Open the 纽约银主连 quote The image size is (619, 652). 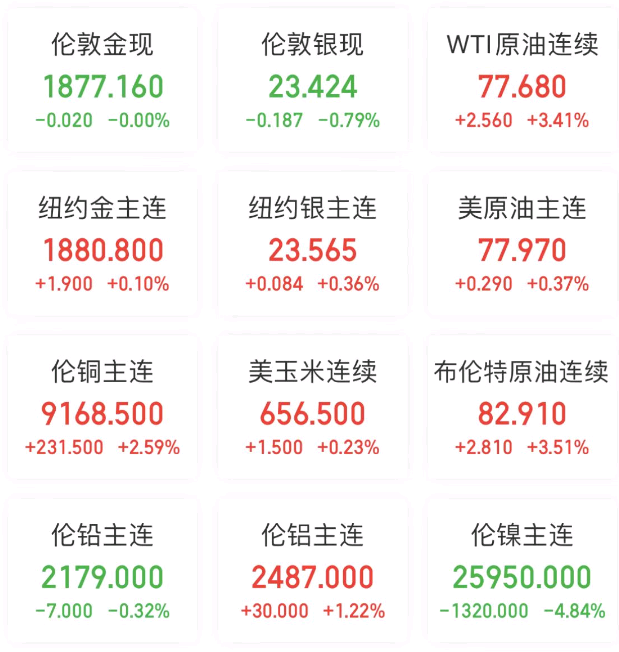pos(312,246)
